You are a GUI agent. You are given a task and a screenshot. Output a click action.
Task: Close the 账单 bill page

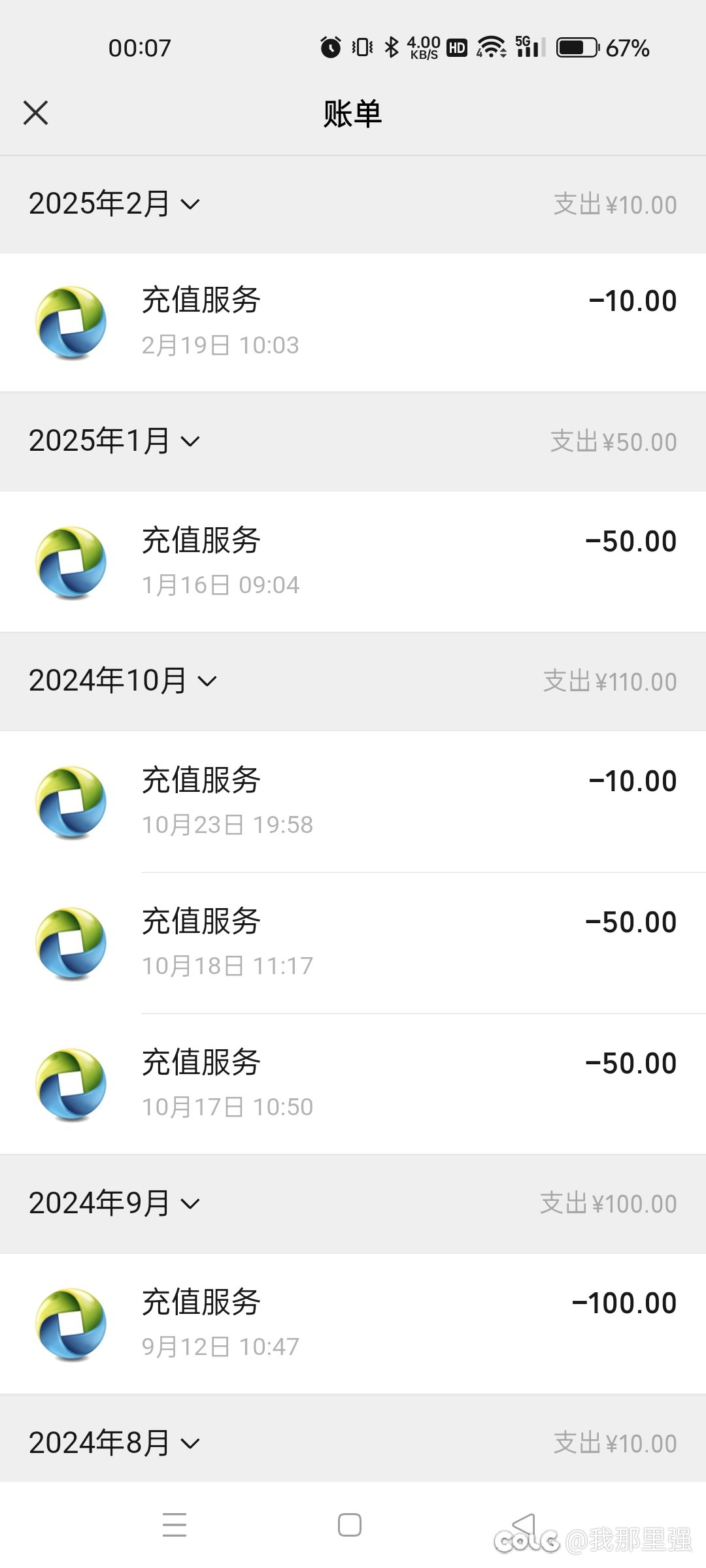tap(35, 112)
